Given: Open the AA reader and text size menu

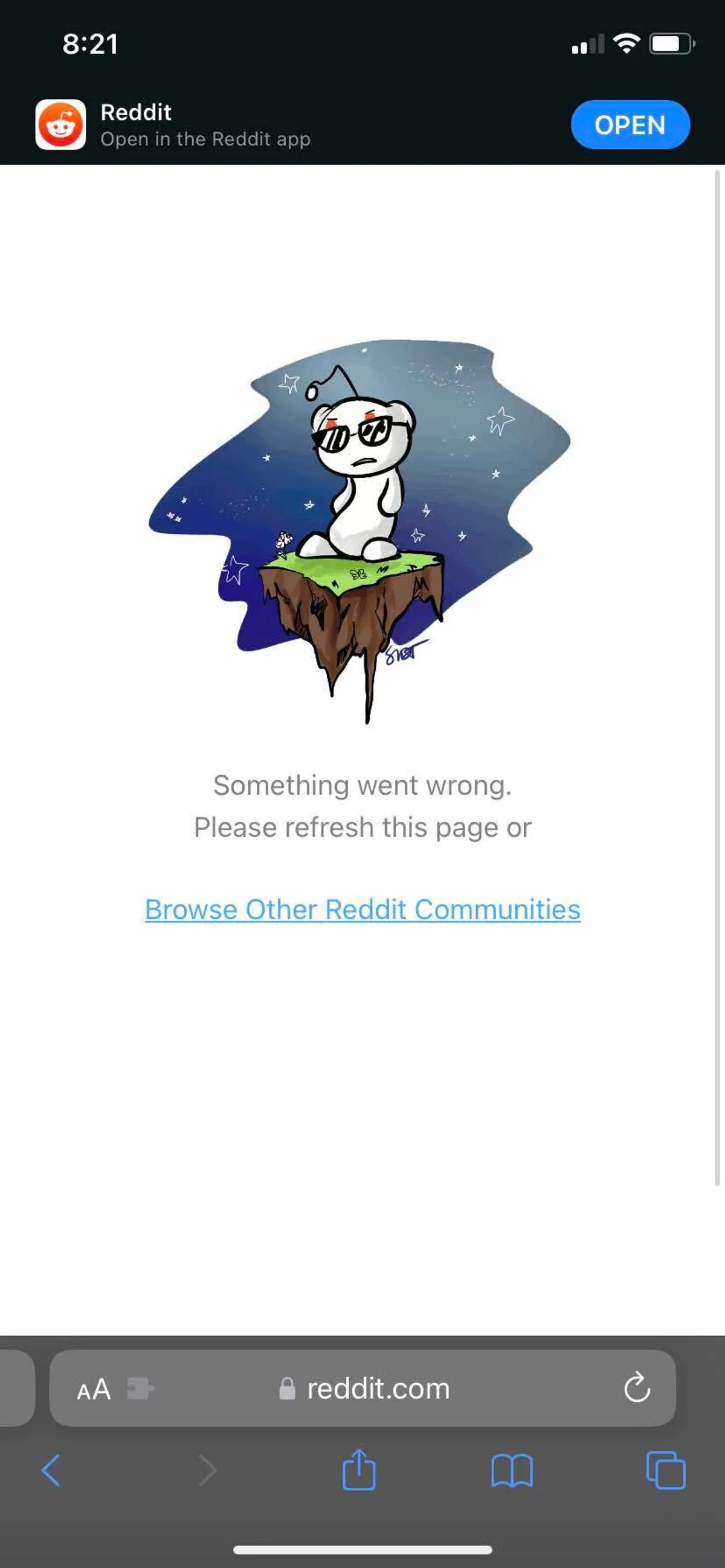Looking at the screenshot, I should point(94,1390).
